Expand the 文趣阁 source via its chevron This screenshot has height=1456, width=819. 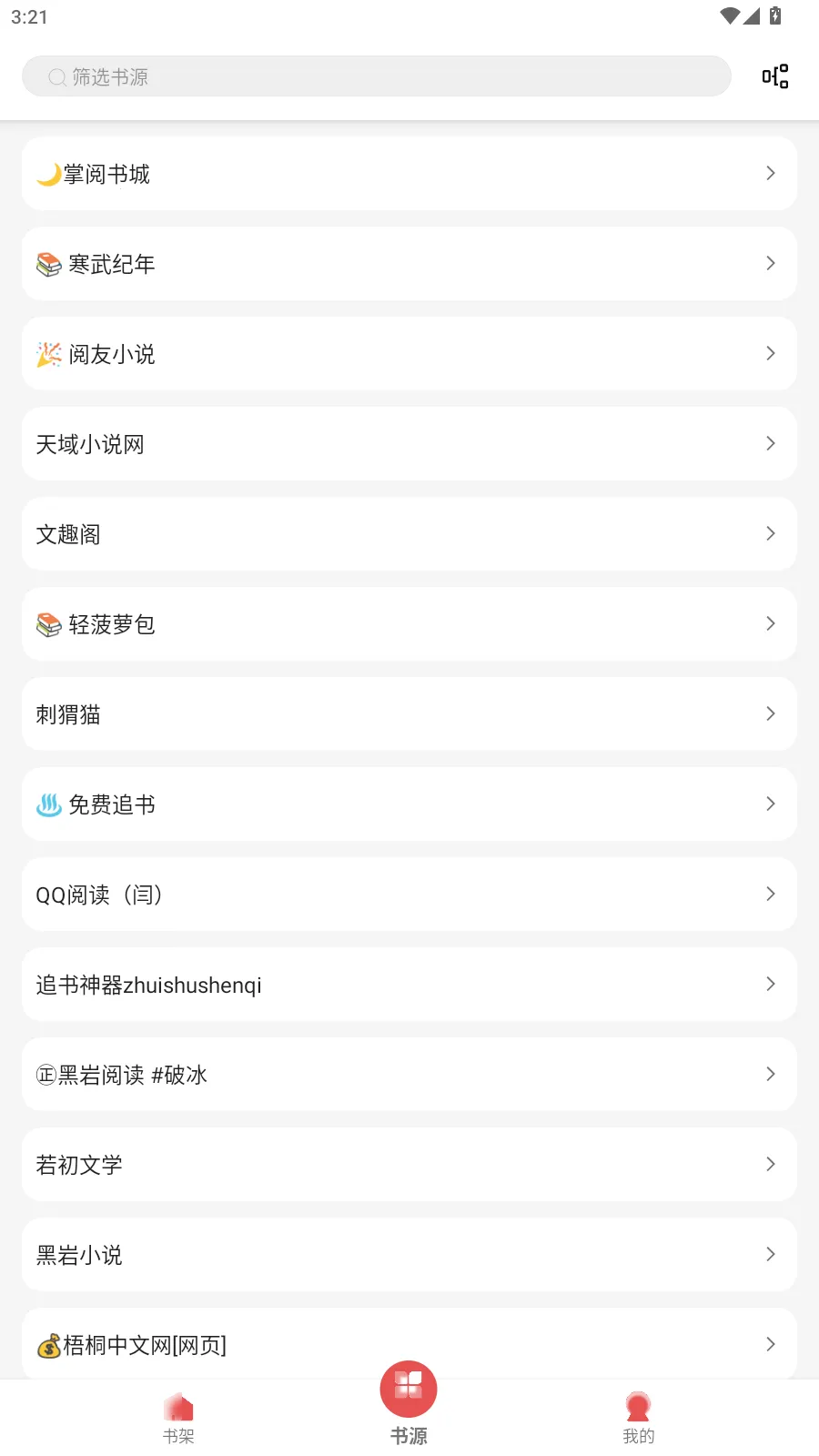pos(770,533)
